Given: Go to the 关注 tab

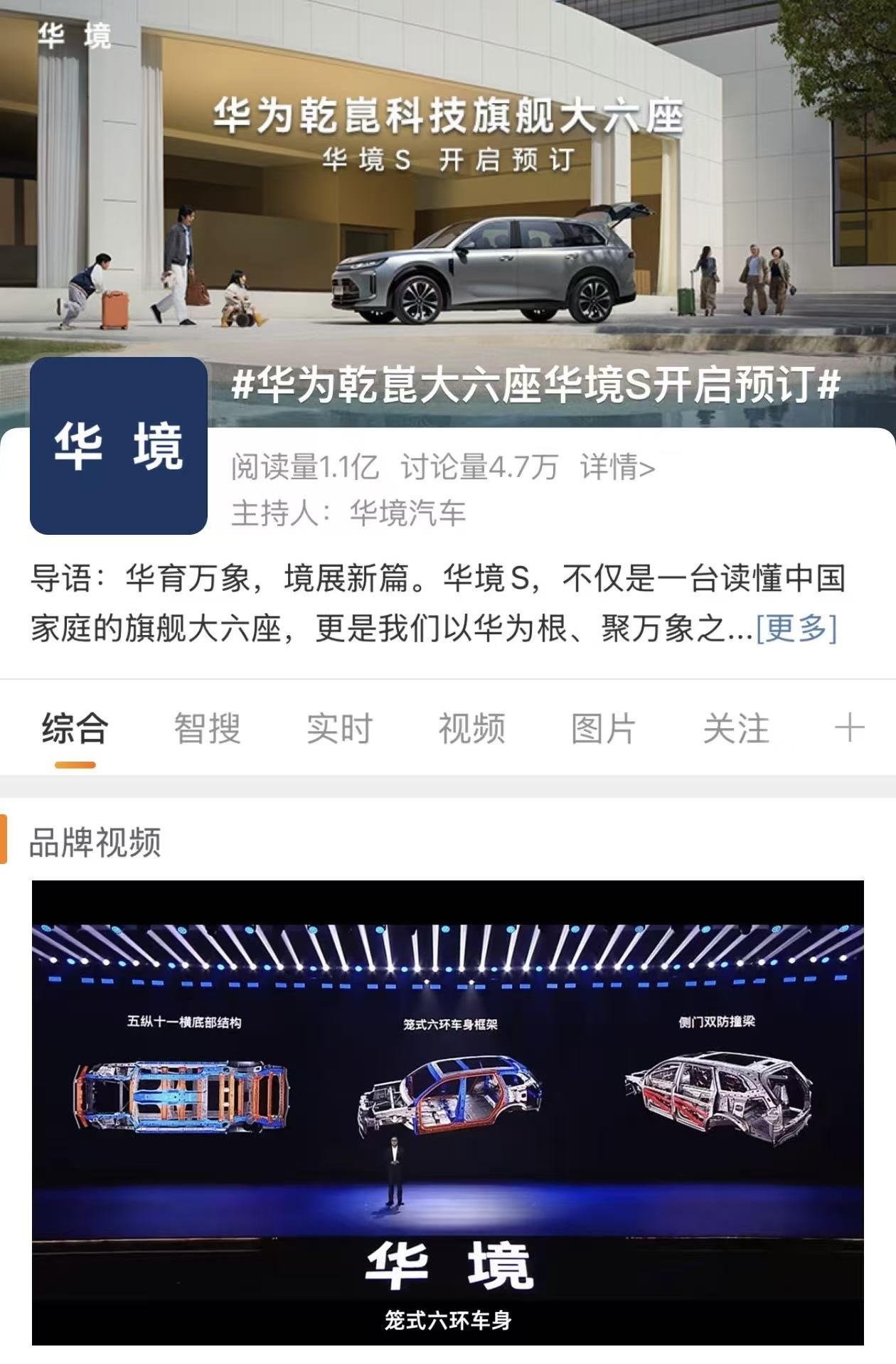Looking at the screenshot, I should [736, 729].
